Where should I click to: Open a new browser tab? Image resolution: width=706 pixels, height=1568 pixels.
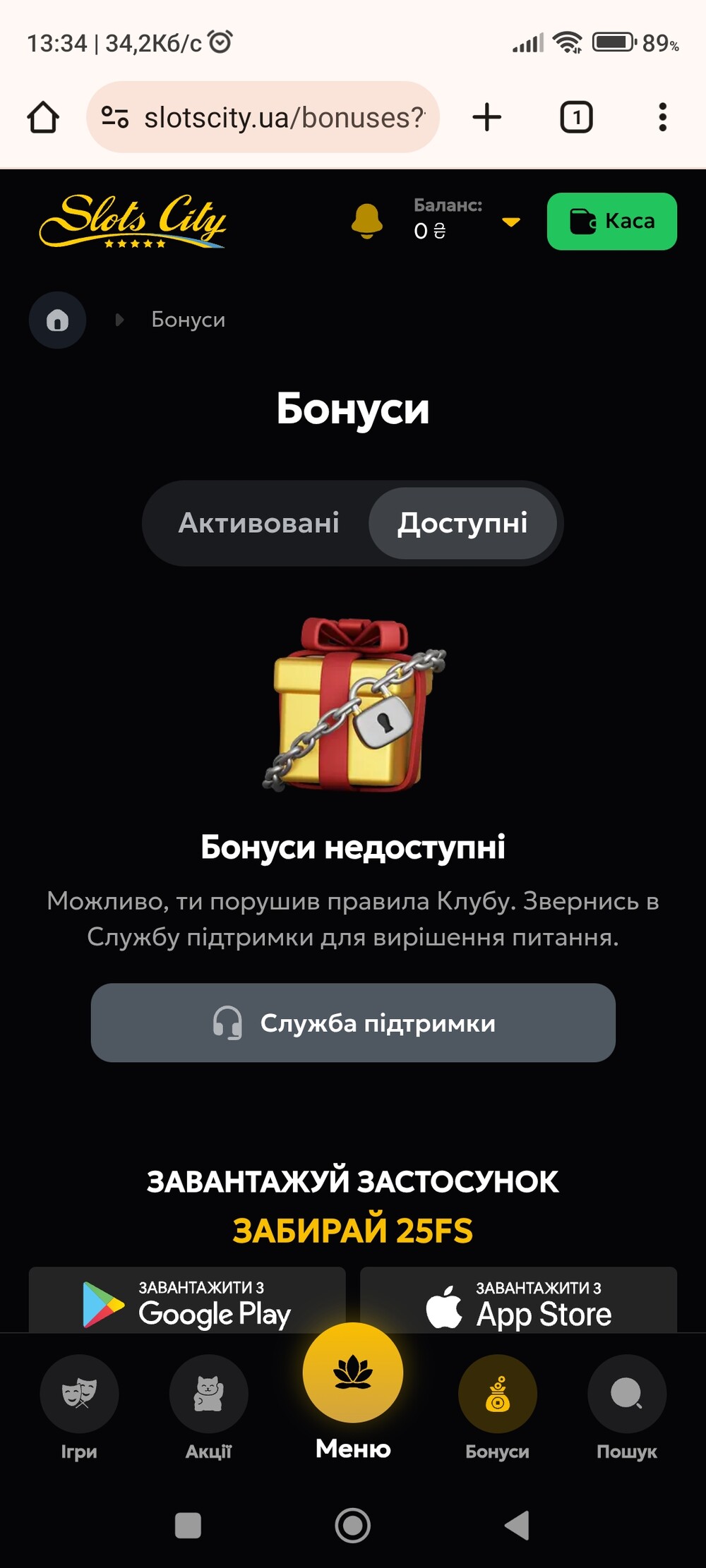(x=486, y=117)
